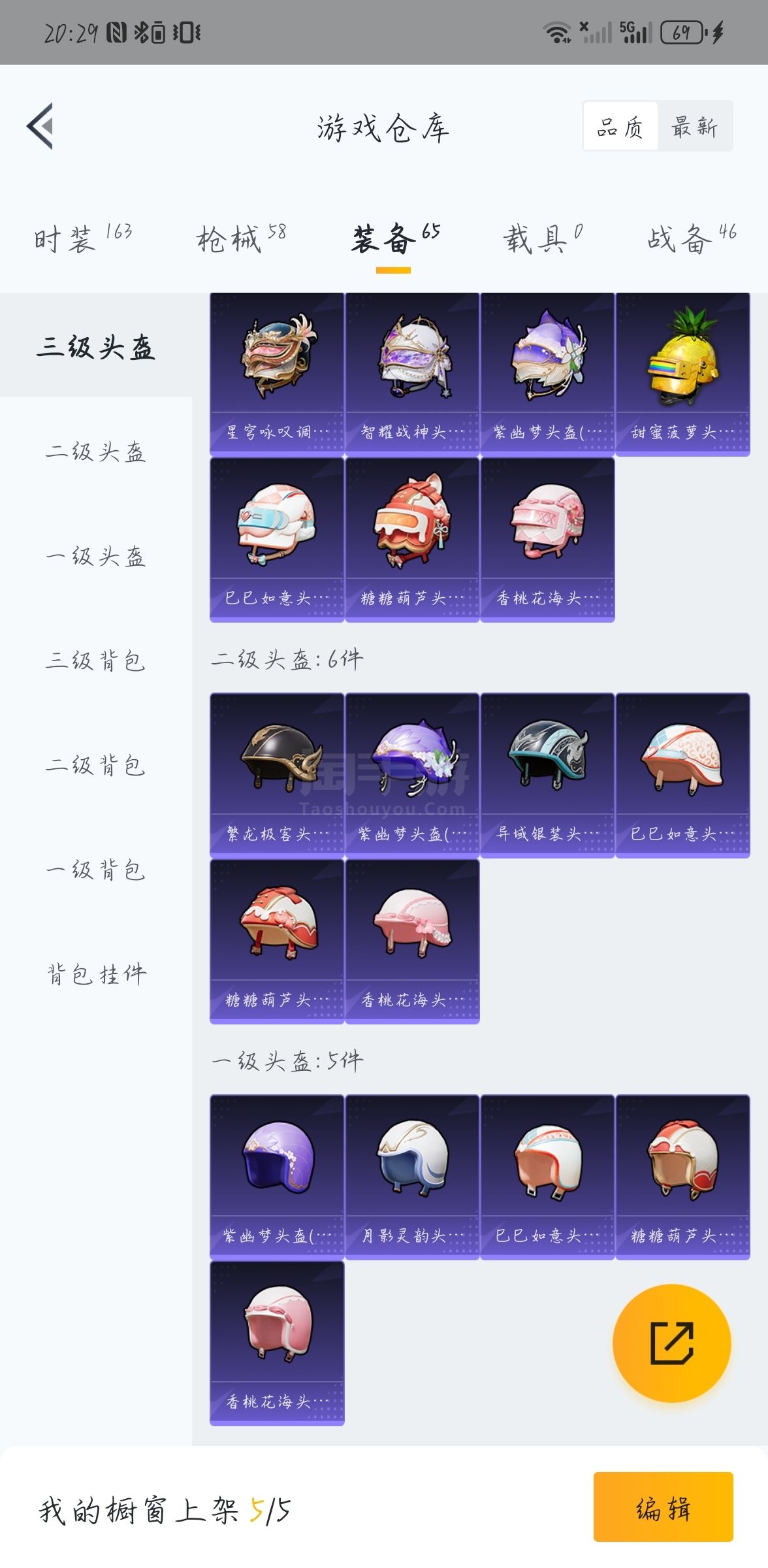Viewport: 768px width, 1568px height.
Task: View the 星穹咏叹调 helmet item
Action: coord(277,374)
